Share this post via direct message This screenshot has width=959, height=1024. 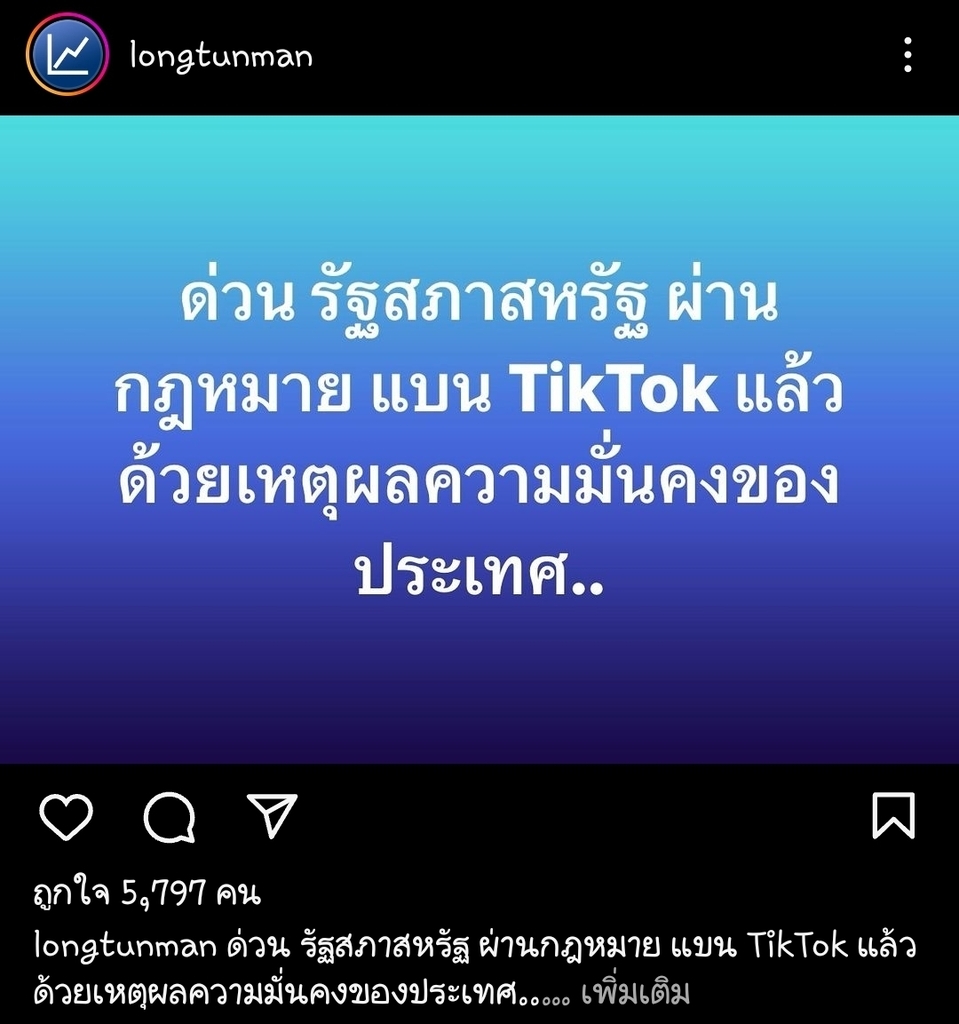click(x=272, y=817)
